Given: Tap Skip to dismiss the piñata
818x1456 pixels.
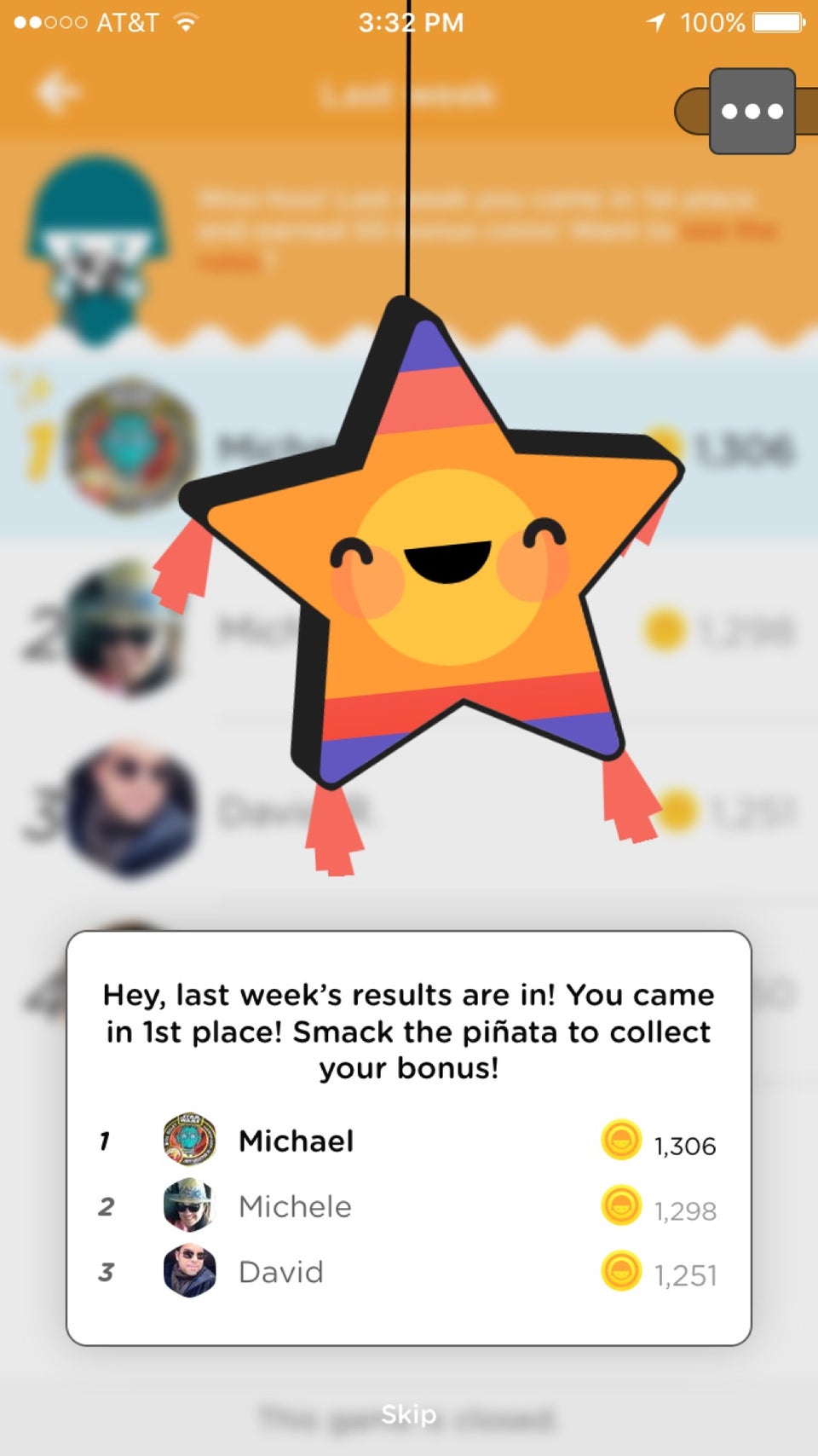Looking at the screenshot, I should [x=408, y=1414].
